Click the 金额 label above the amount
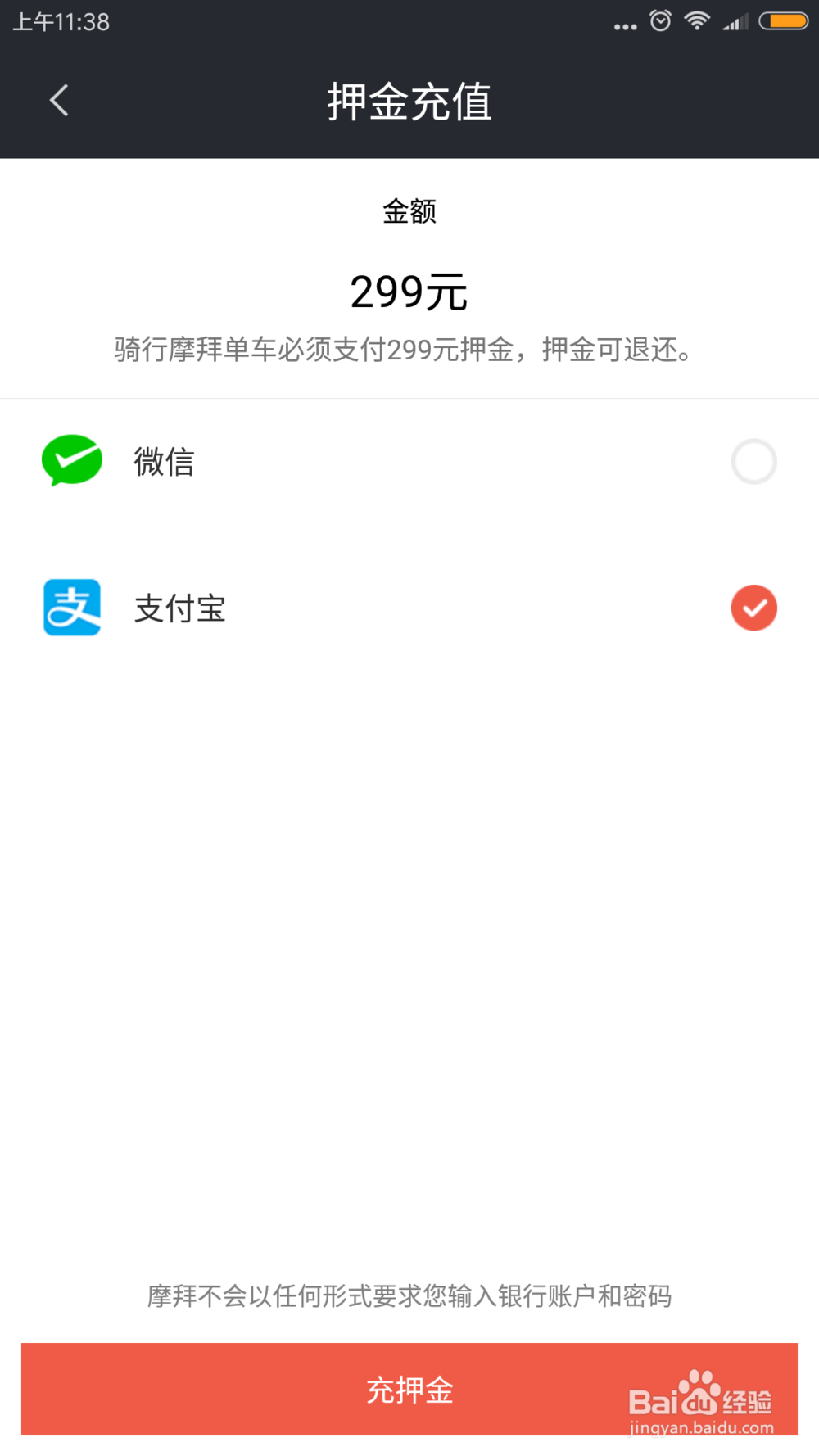The width and height of the screenshot is (819, 1456). point(409,211)
